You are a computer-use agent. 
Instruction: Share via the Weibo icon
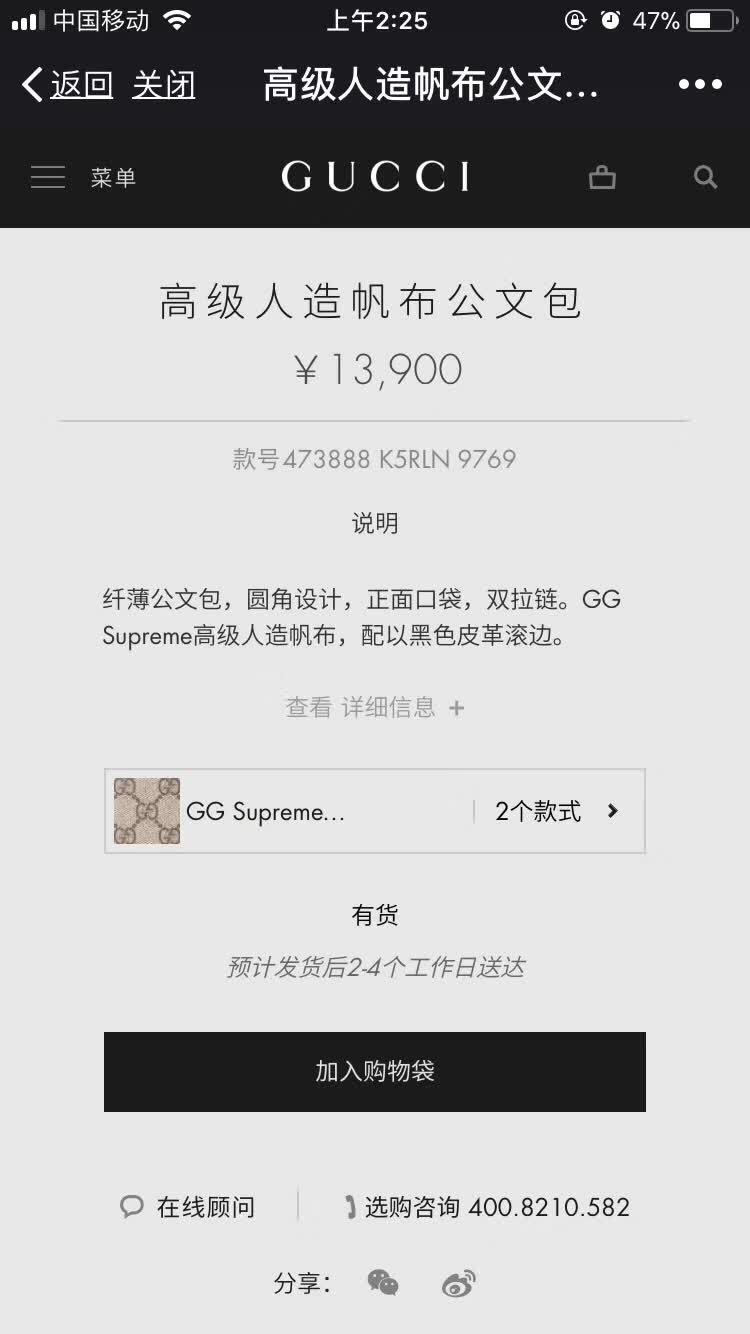(x=459, y=1283)
